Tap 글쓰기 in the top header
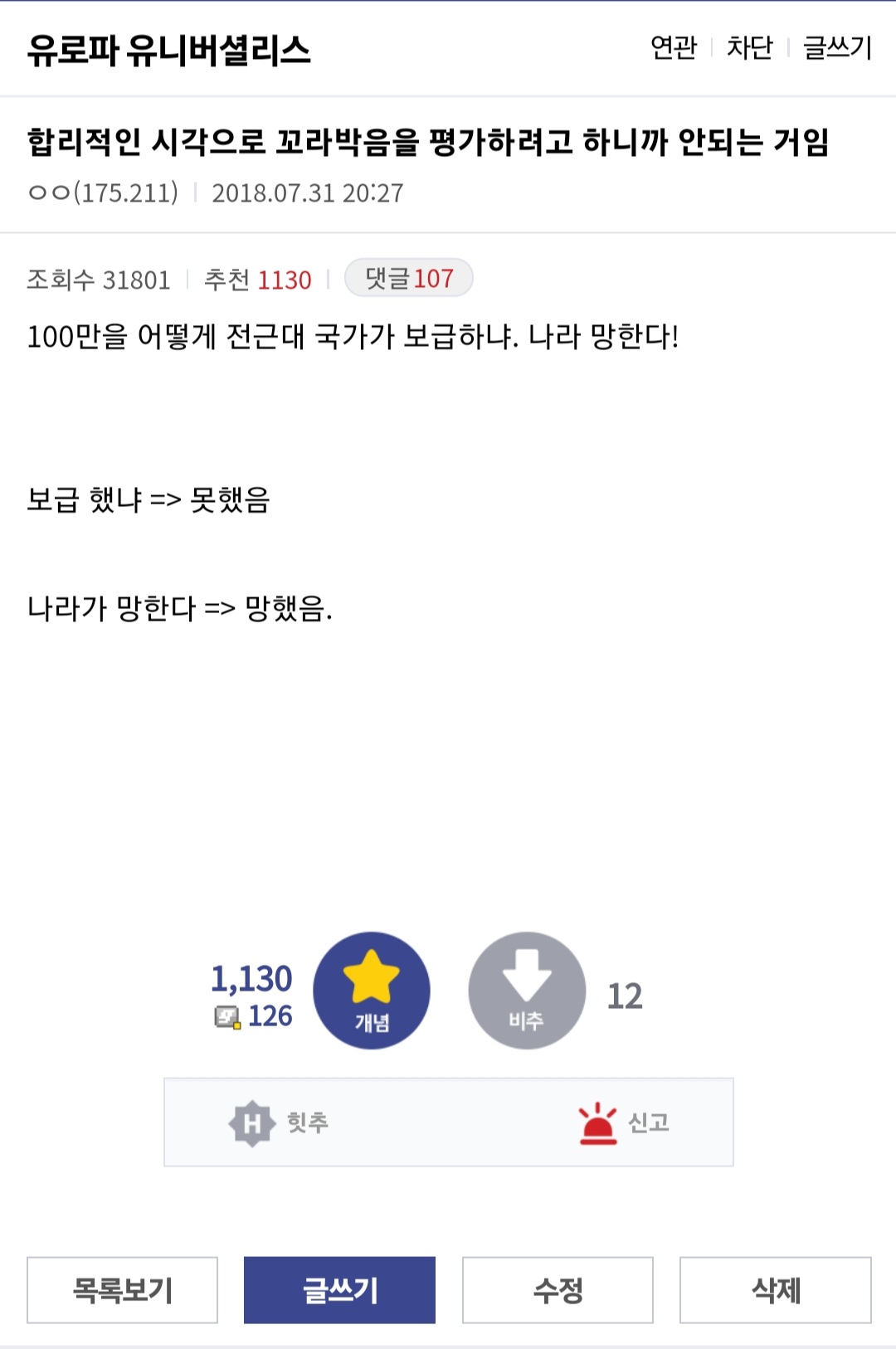The width and height of the screenshot is (896, 1349). pyautogui.click(x=837, y=48)
